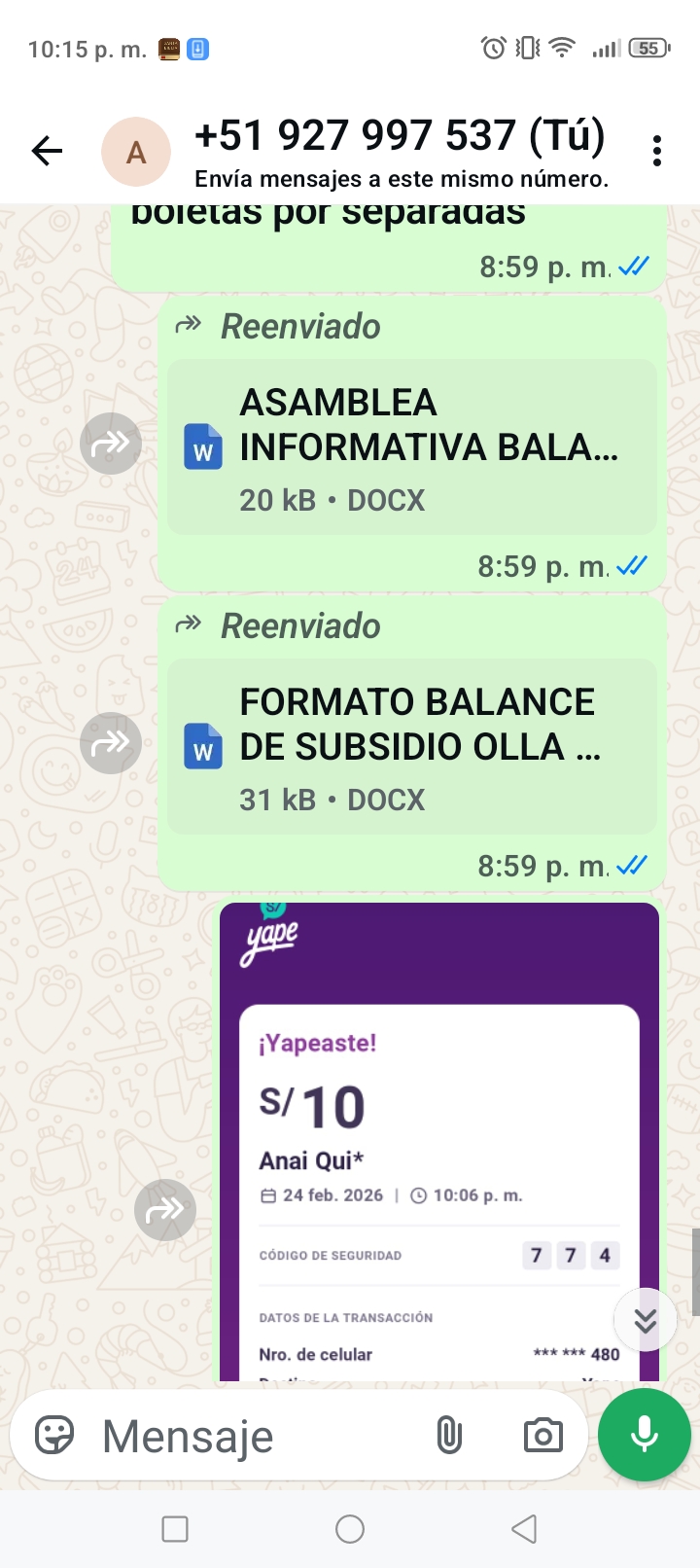Open the sticker and emoji picker

click(x=54, y=1436)
